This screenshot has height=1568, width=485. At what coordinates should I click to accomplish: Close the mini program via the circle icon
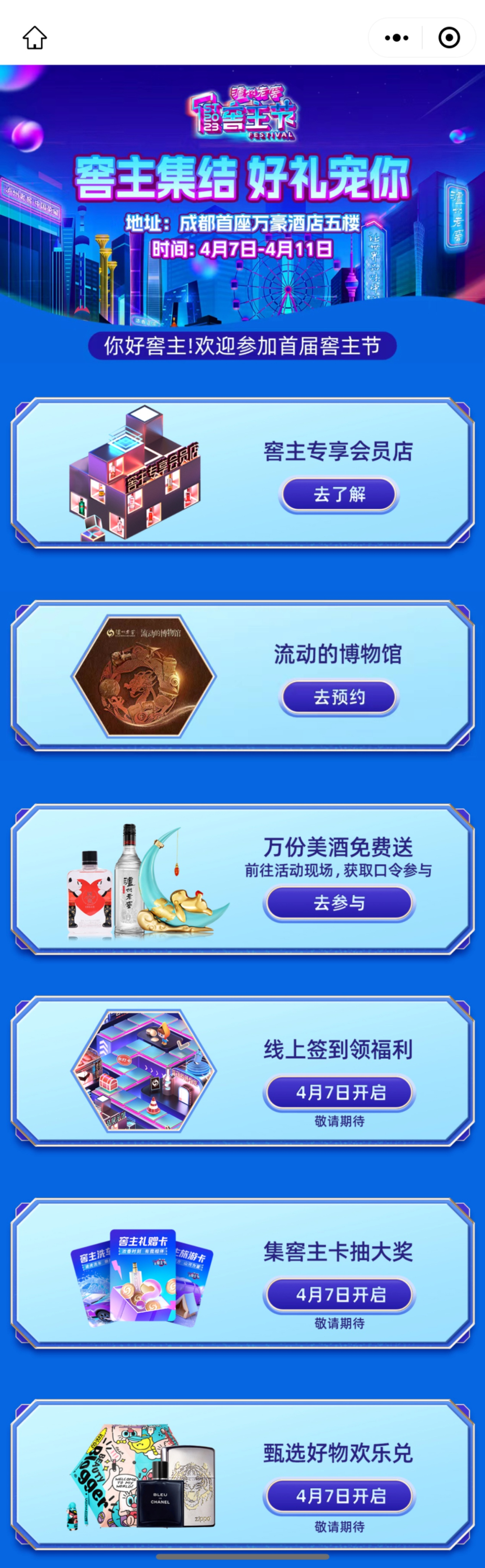449,38
